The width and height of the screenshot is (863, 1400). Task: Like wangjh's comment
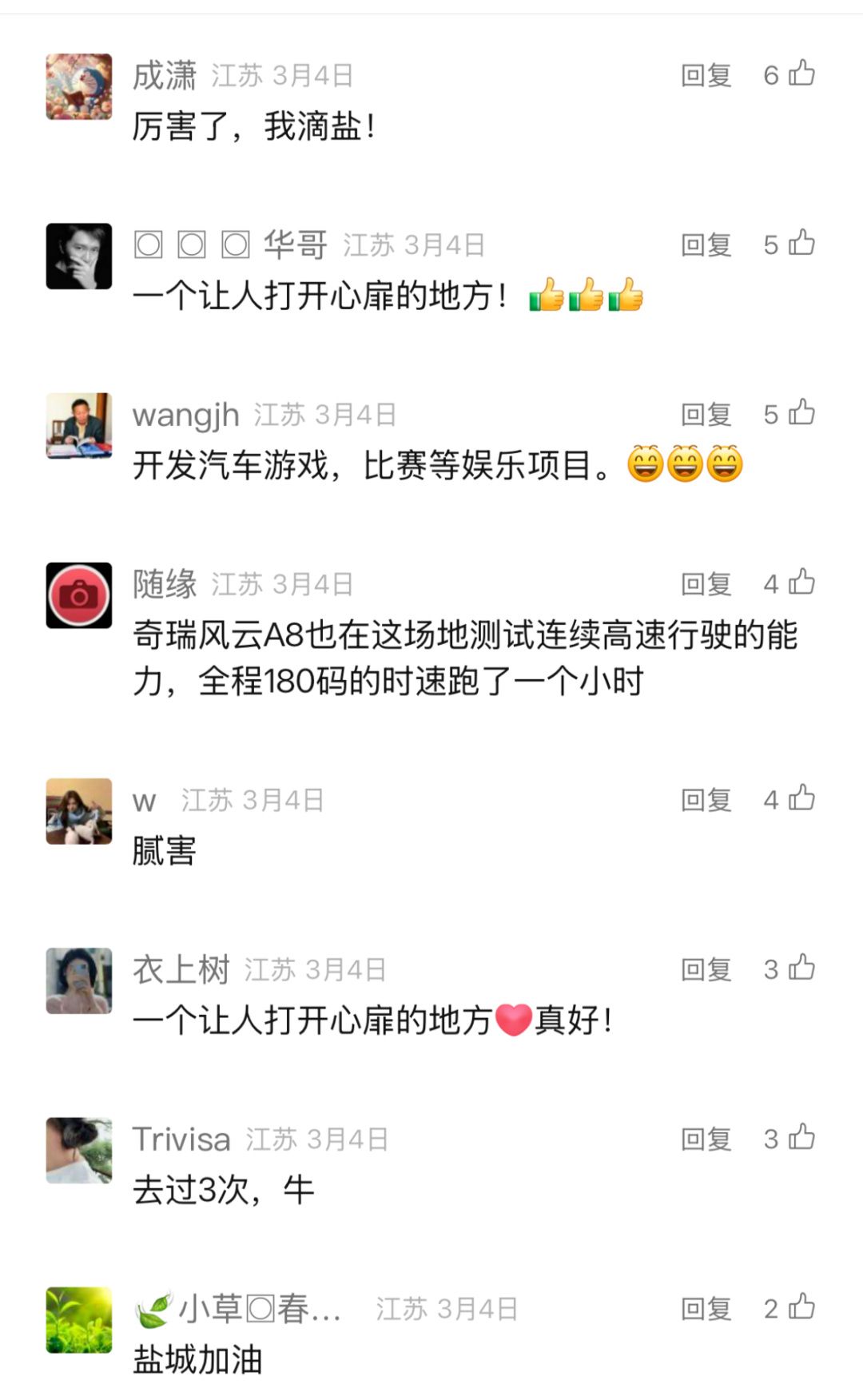801,412
